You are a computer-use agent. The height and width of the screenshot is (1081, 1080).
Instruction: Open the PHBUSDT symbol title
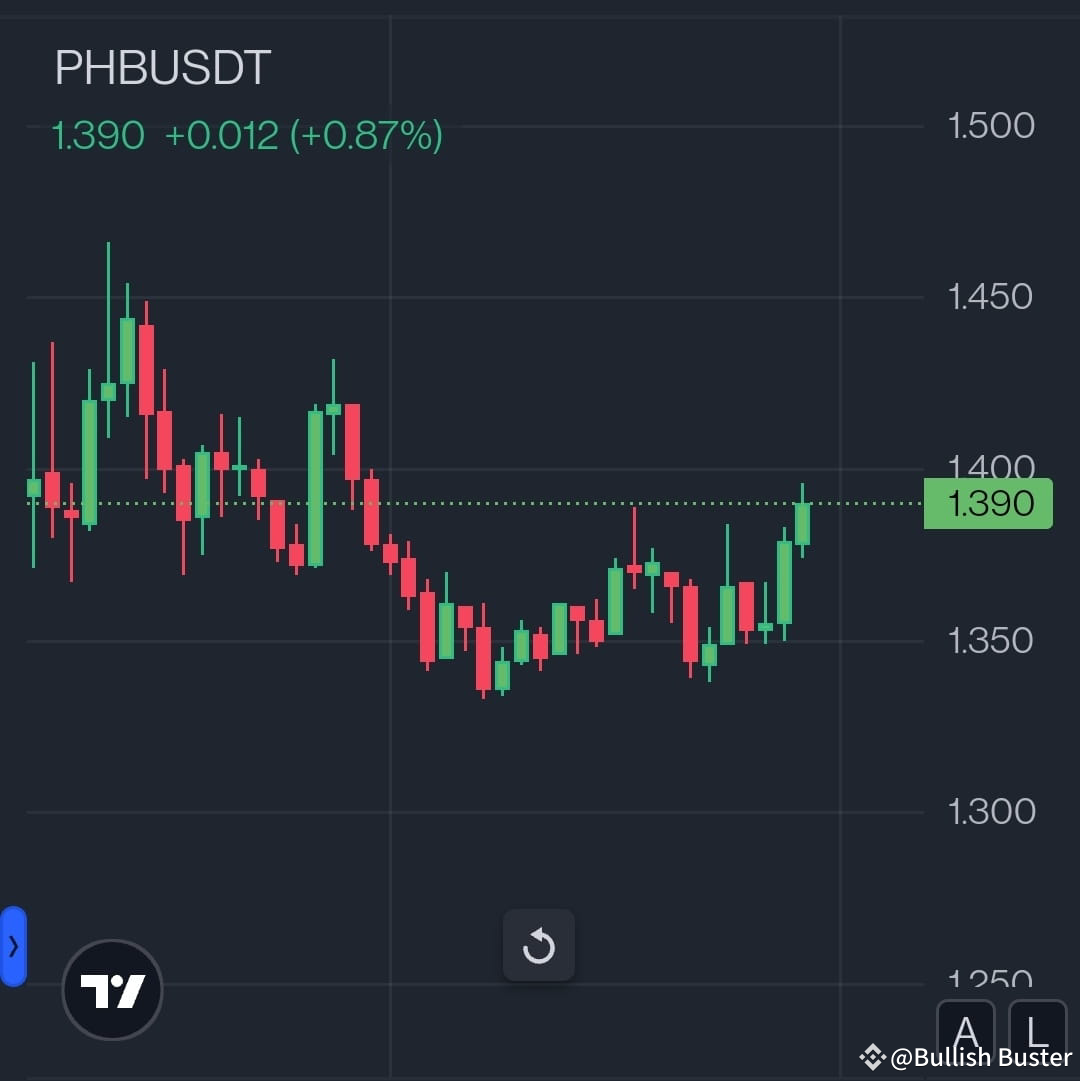click(x=163, y=67)
